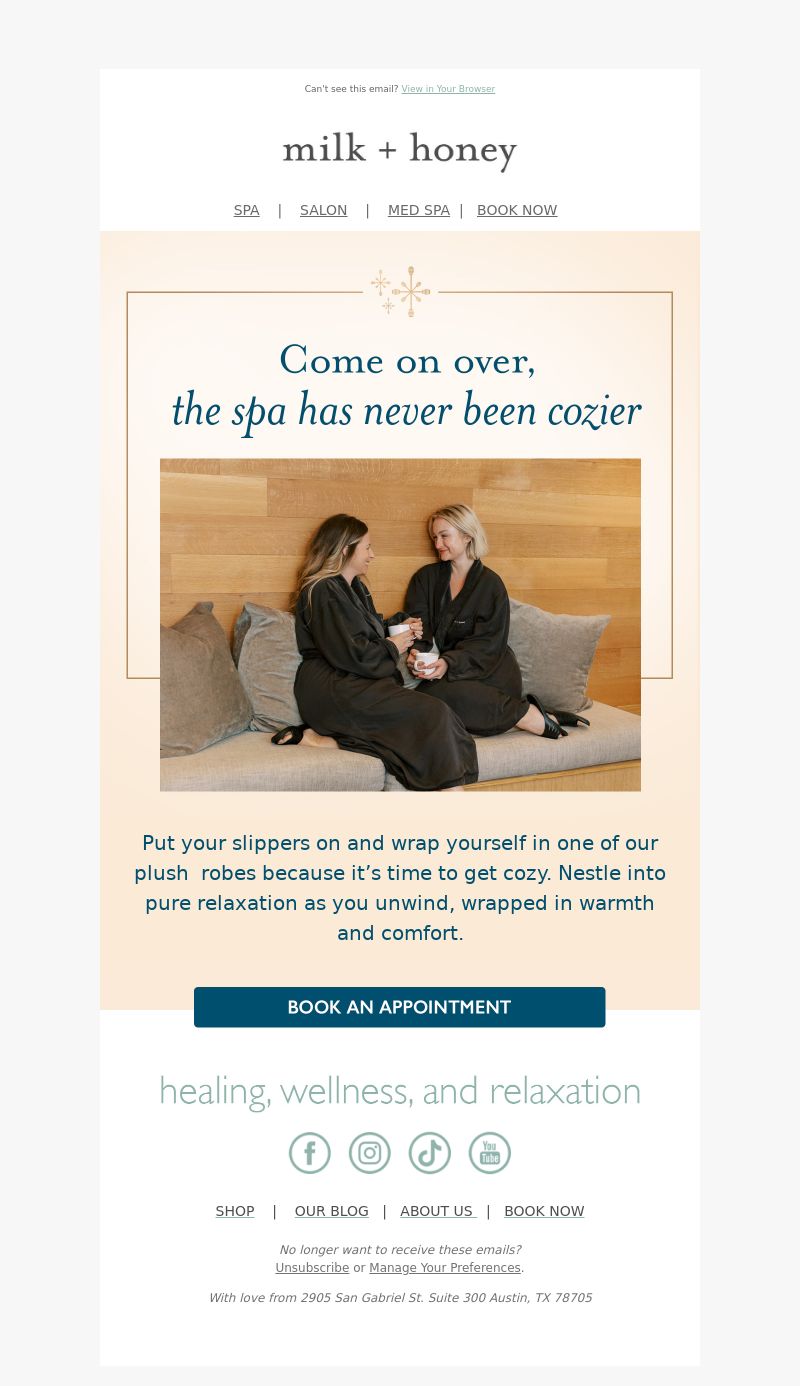800x1386 pixels.
Task: Visit OUR BLOG link
Action: pos(331,1211)
